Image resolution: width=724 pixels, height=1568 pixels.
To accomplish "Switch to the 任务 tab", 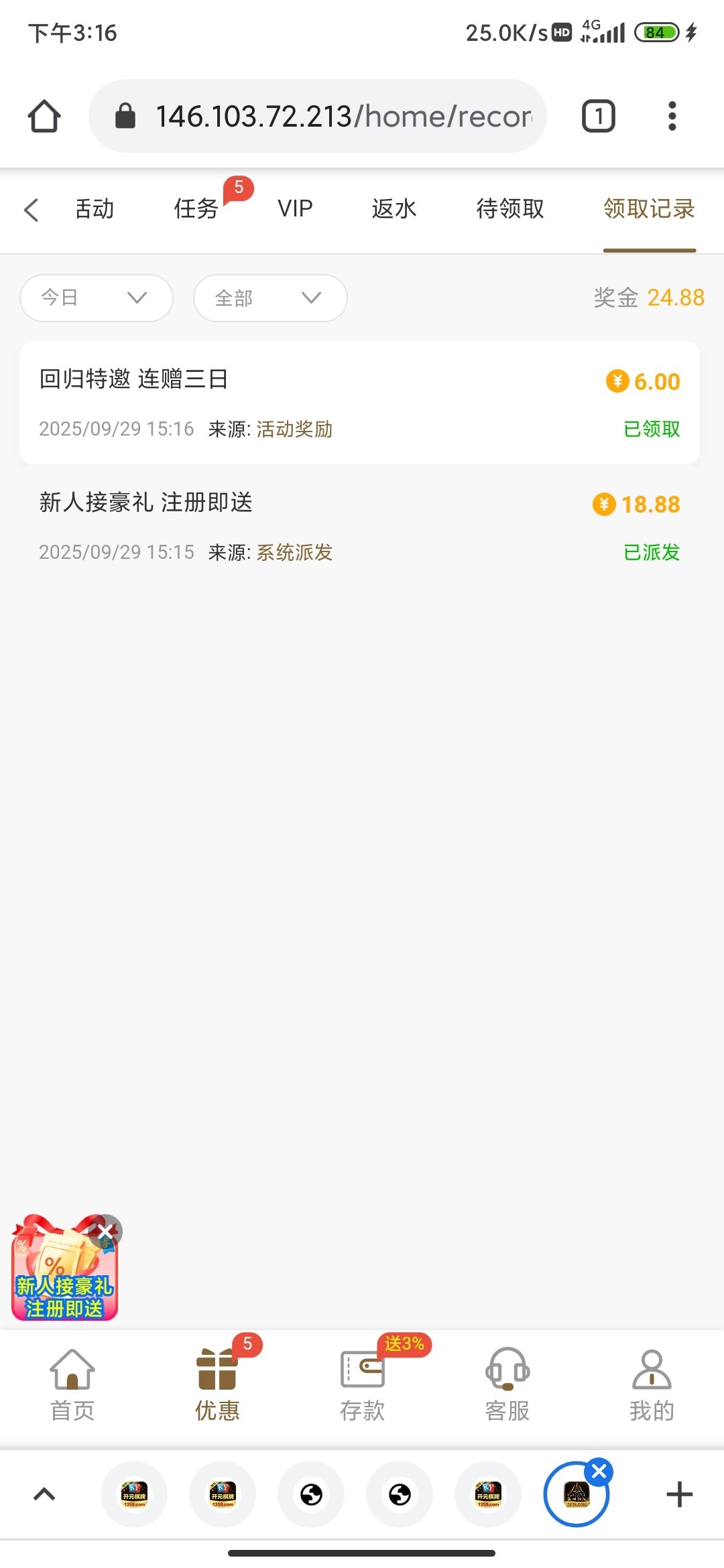I will coord(196,209).
